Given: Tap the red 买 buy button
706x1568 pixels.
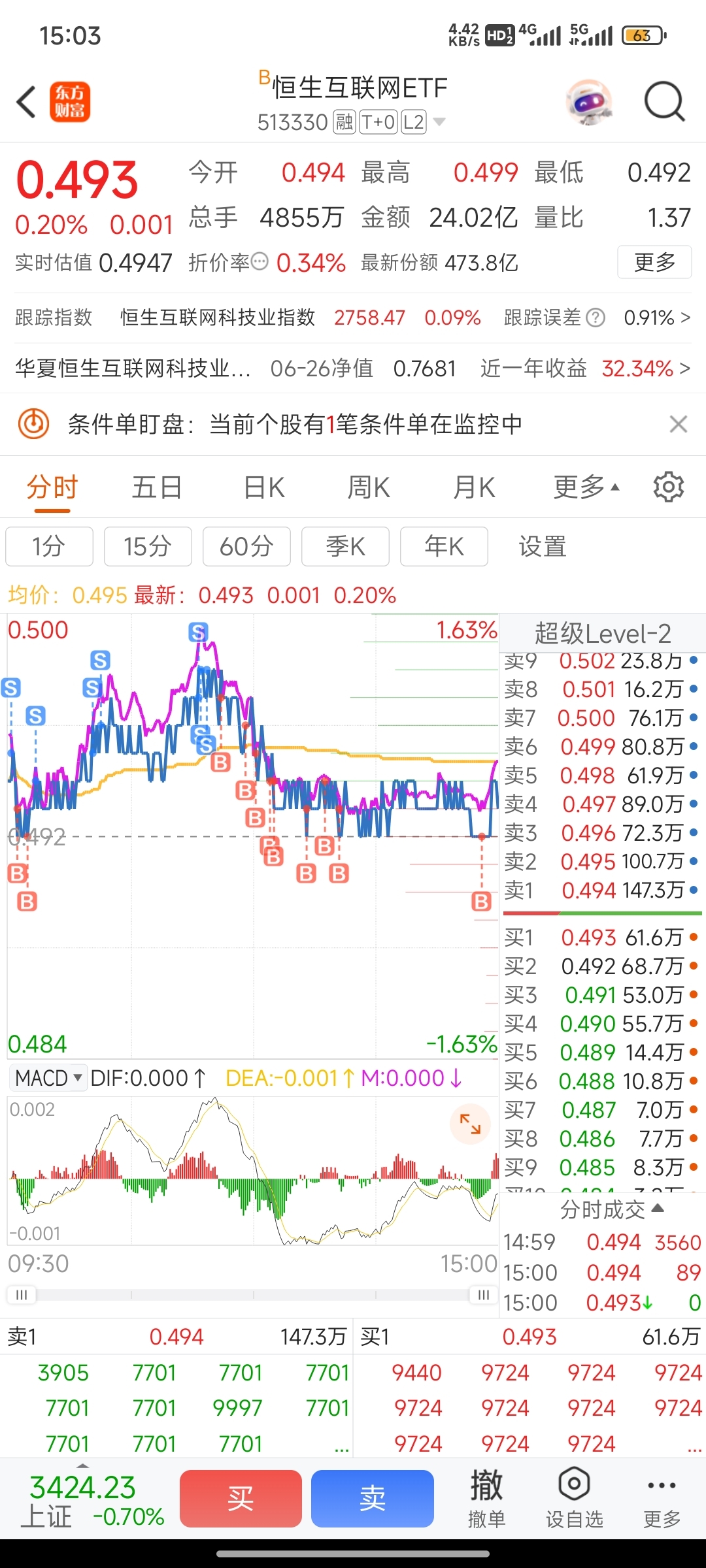Looking at the screenshot, I should click(241, 1499).
